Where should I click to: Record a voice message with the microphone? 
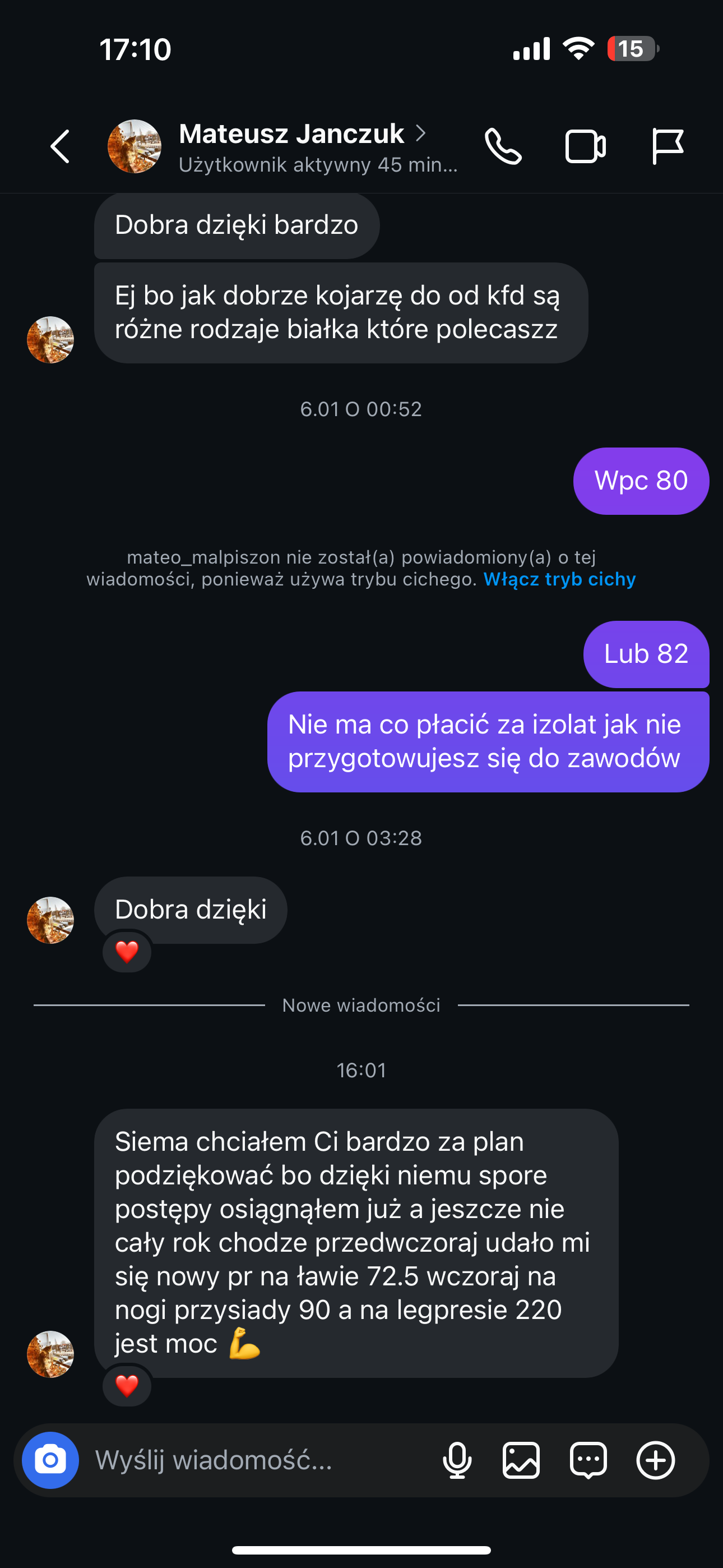click(x=457, y=1460)
